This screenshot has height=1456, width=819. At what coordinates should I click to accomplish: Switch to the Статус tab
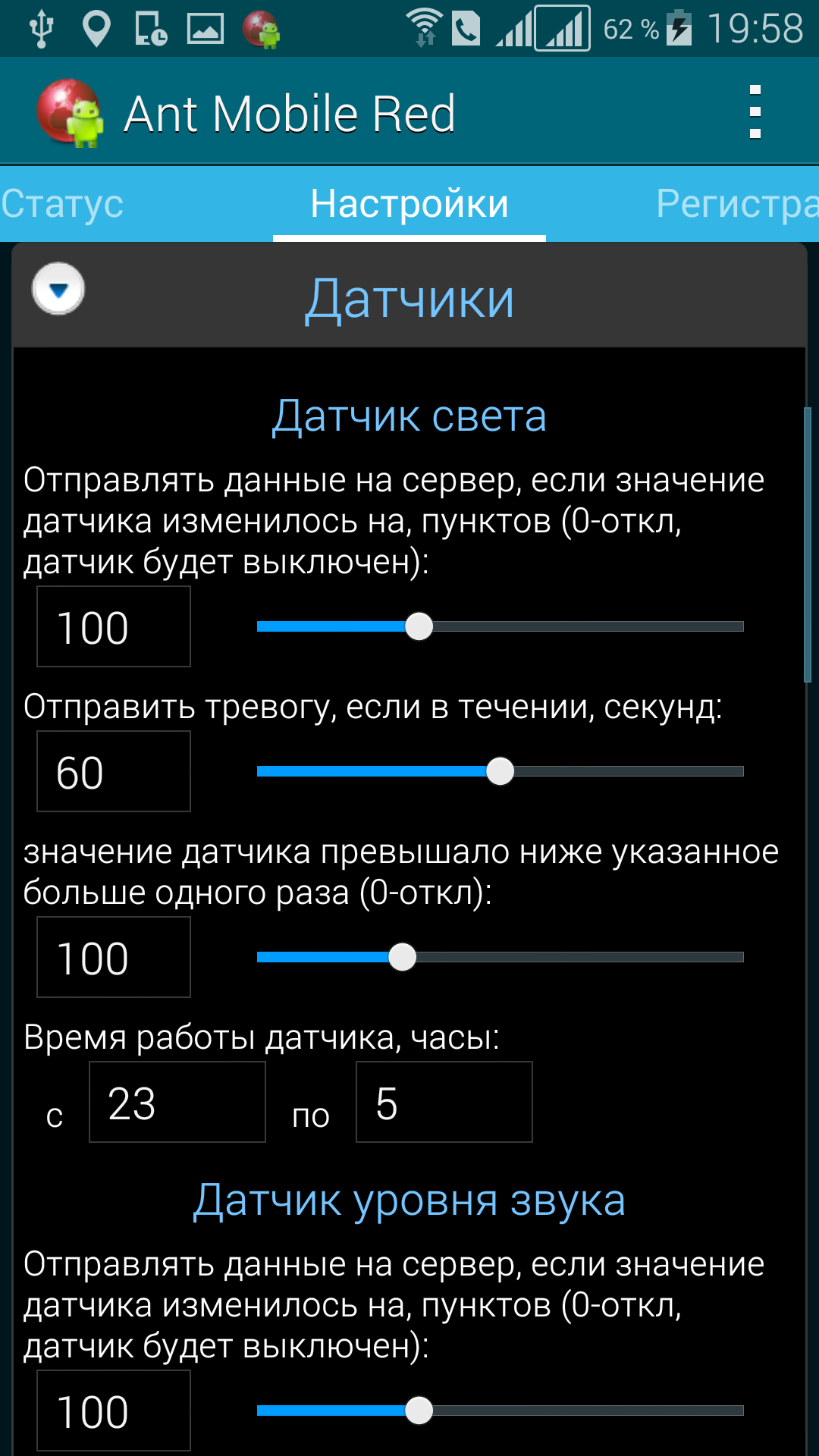click(62, 204)
